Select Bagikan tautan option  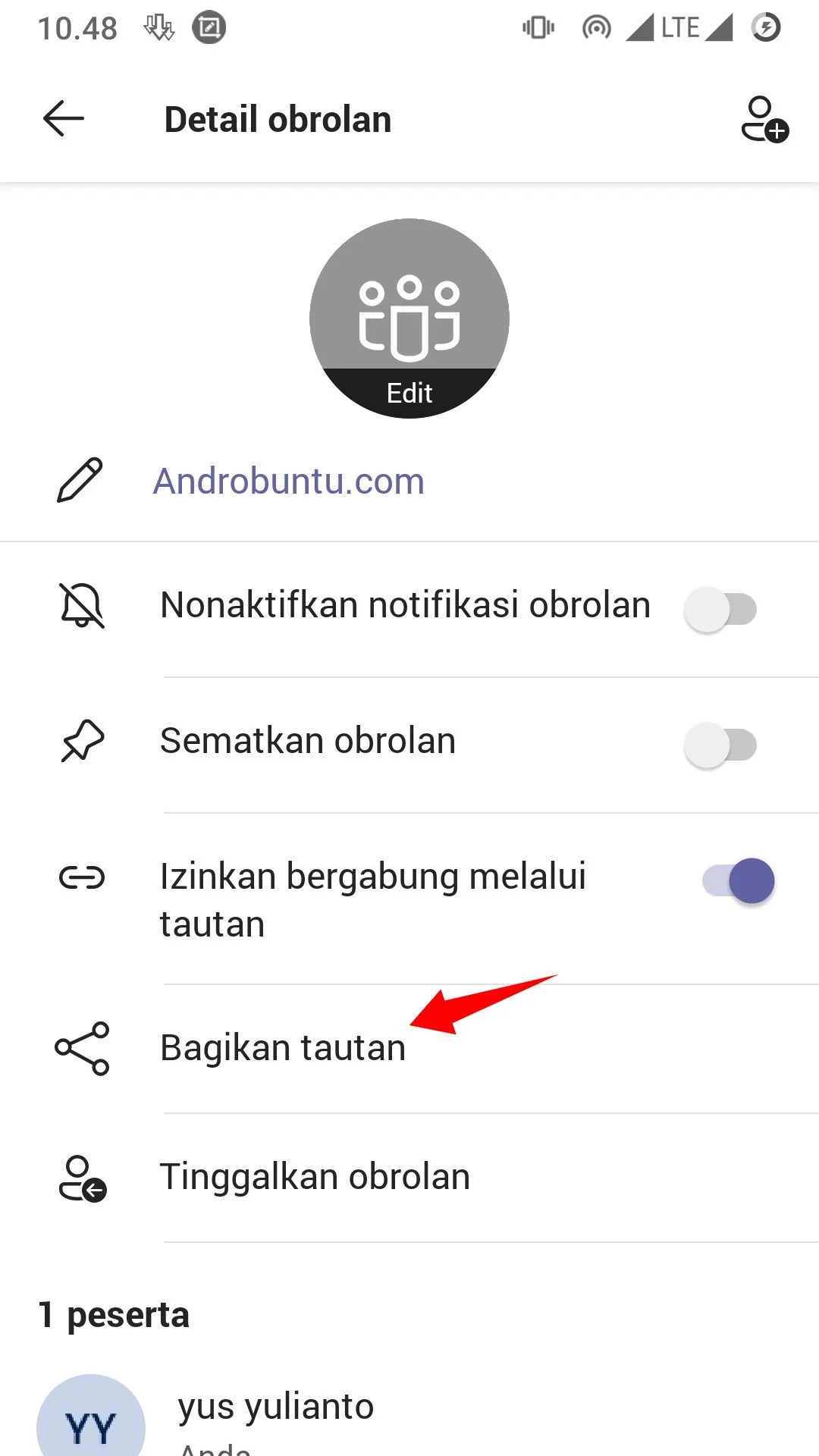point(282,1047)
